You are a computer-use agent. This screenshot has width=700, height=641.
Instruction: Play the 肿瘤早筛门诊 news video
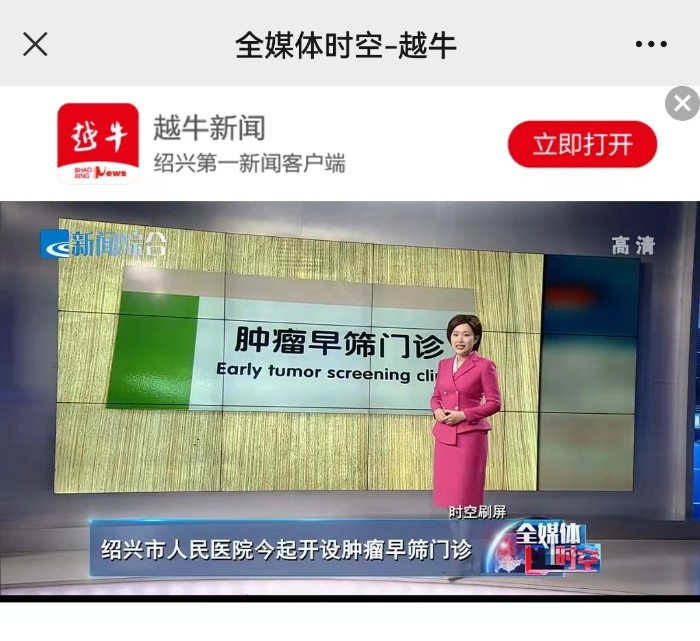tap(350, 400)
